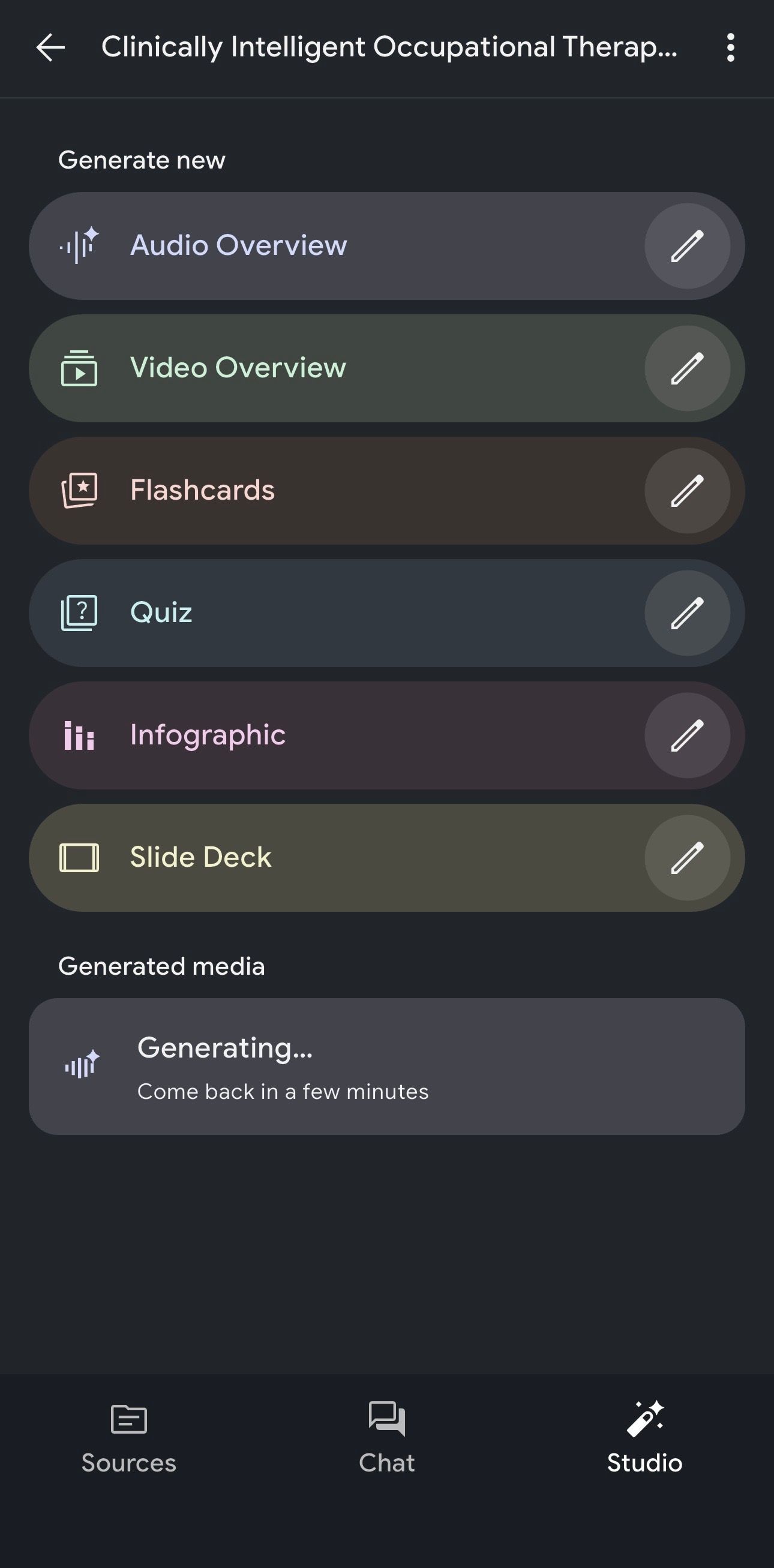Go back using the top-left arrow
Viewport: 774px width, 1568px height.
click(x=50, y=47)
